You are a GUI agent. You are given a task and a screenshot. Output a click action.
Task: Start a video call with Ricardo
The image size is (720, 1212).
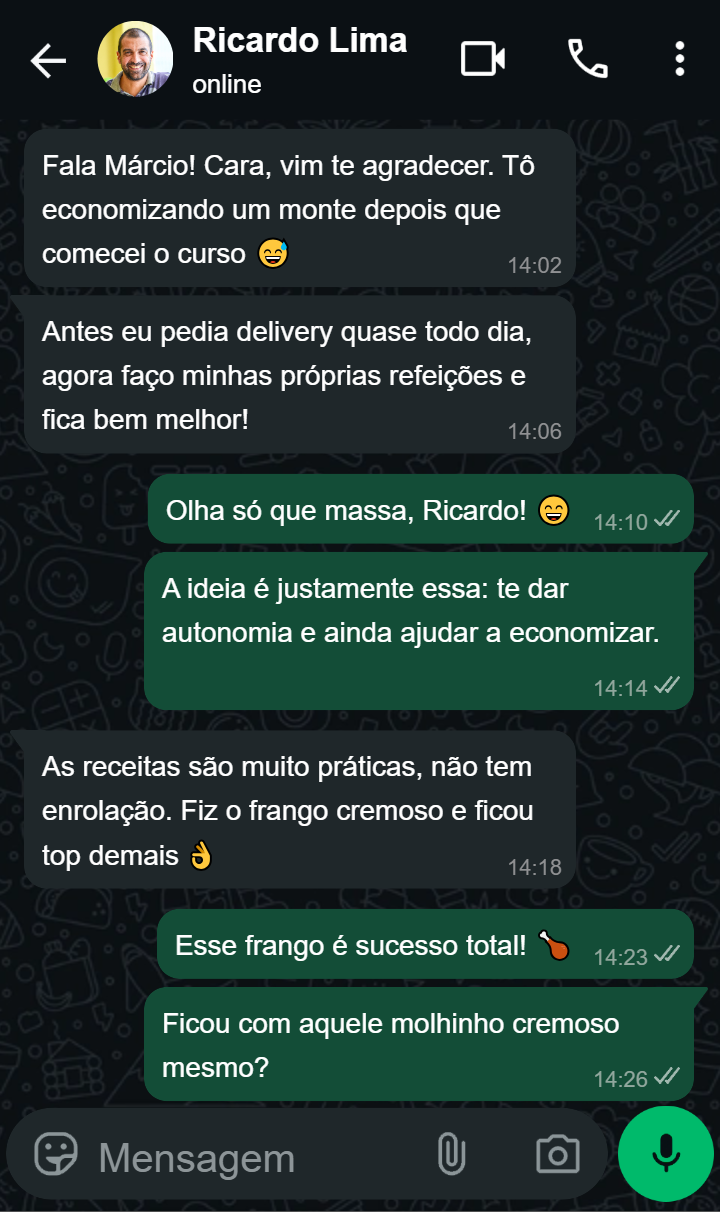(x=482, y=59)
